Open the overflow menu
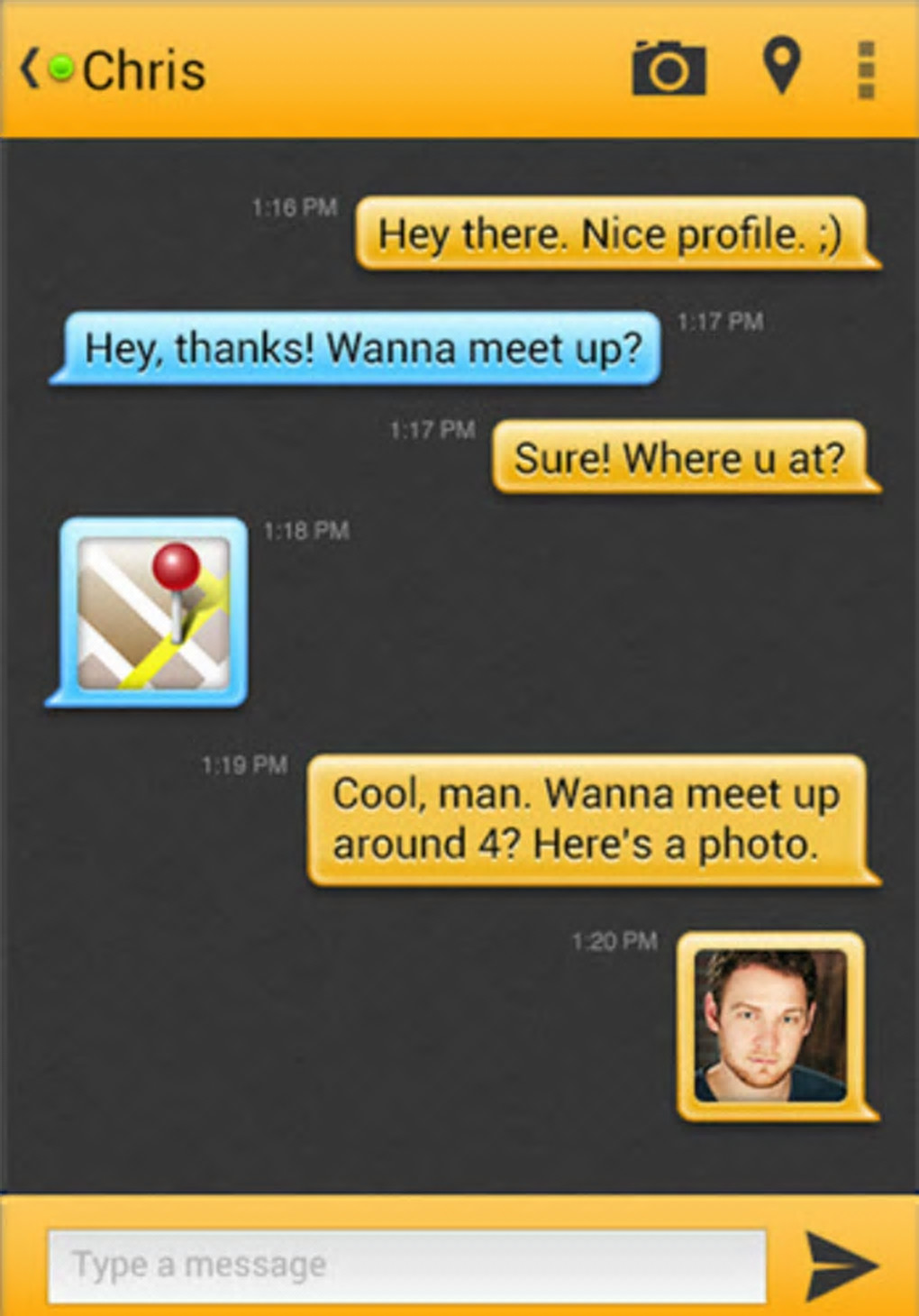919x1316 pixels. tap(866, 69)
